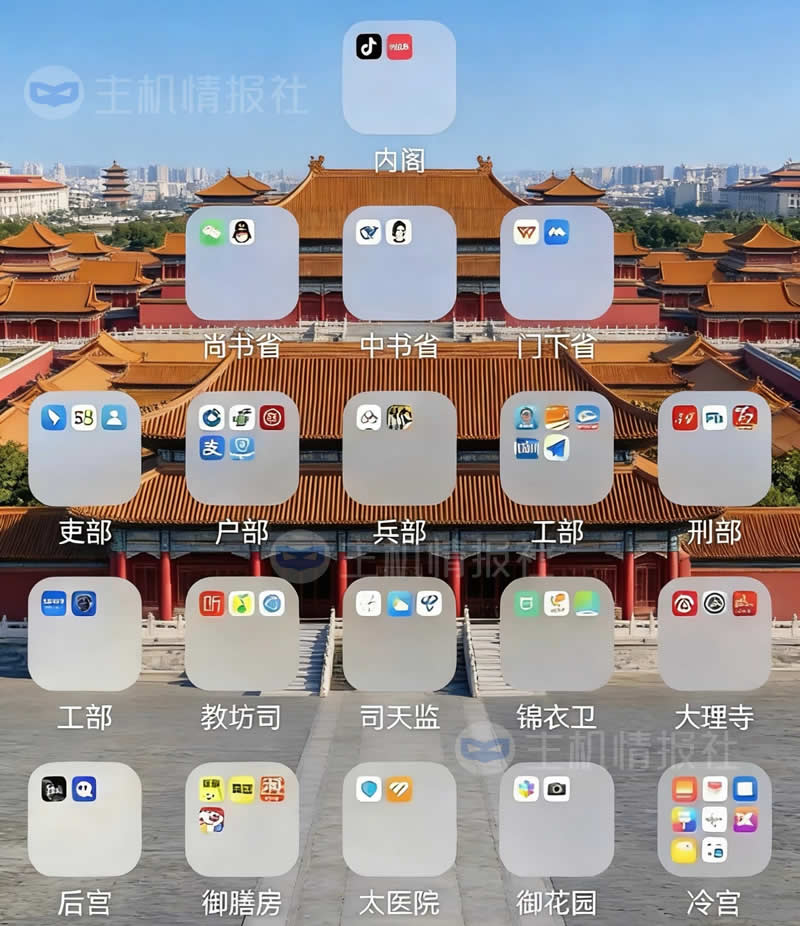Expand the 大理寺 folder

(714, 634)
